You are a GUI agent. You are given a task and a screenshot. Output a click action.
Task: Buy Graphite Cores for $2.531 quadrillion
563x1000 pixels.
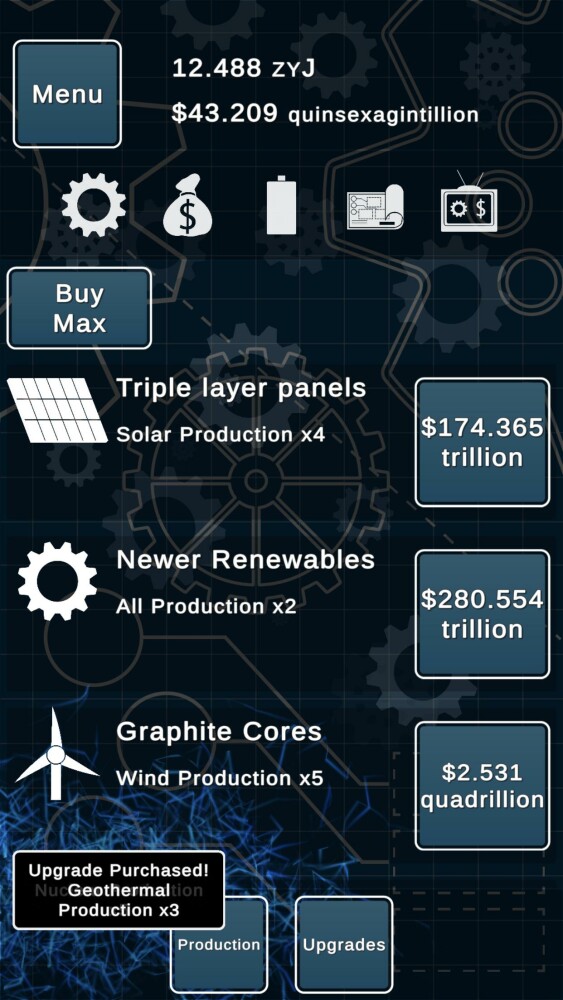(482, 786)
